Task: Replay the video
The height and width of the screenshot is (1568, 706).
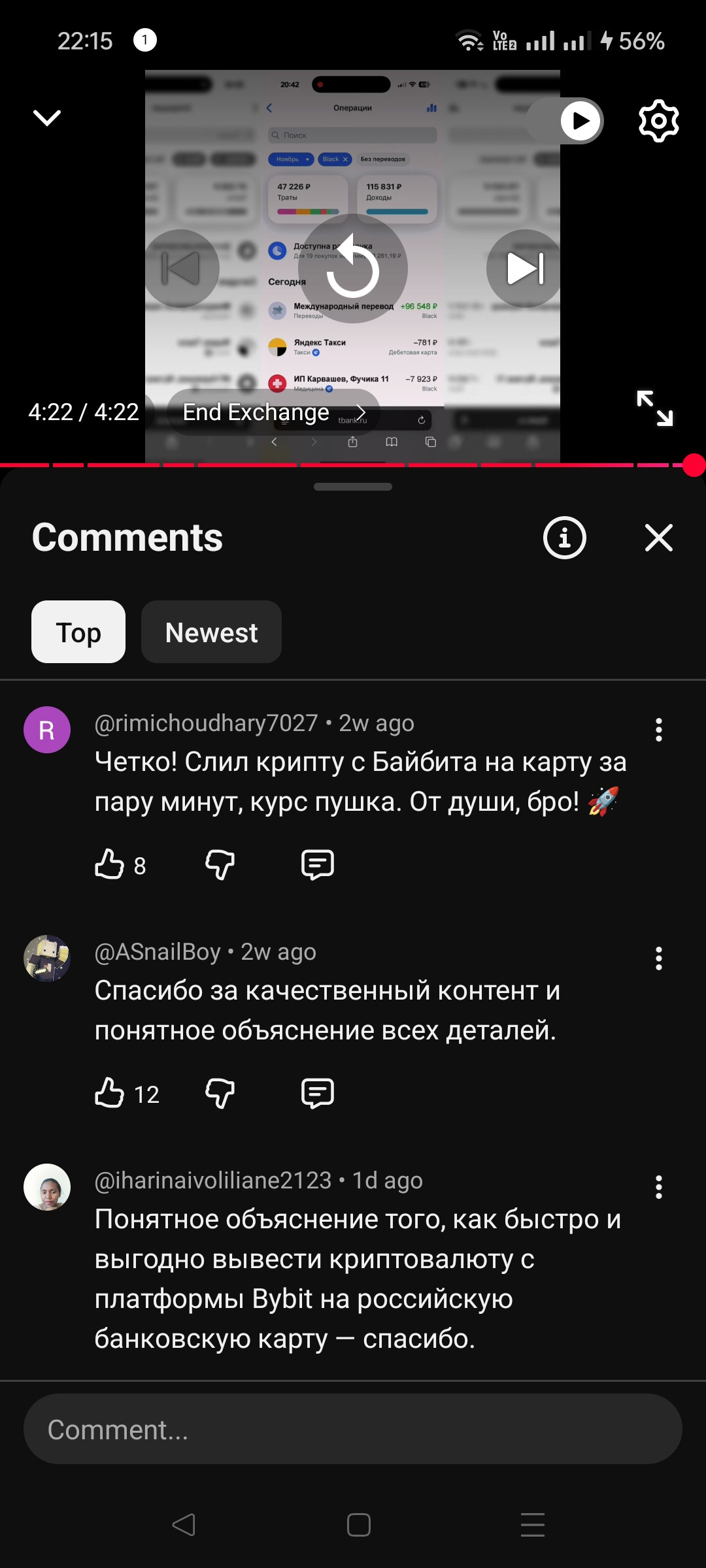Action: [x=353, y=269]
